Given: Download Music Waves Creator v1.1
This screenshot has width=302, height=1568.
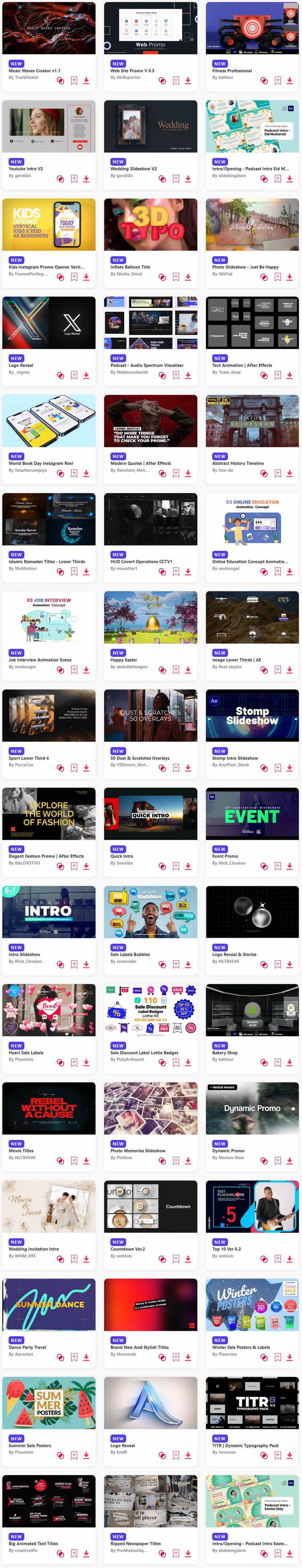Looking at the screenshot, I should coord(86,81).
